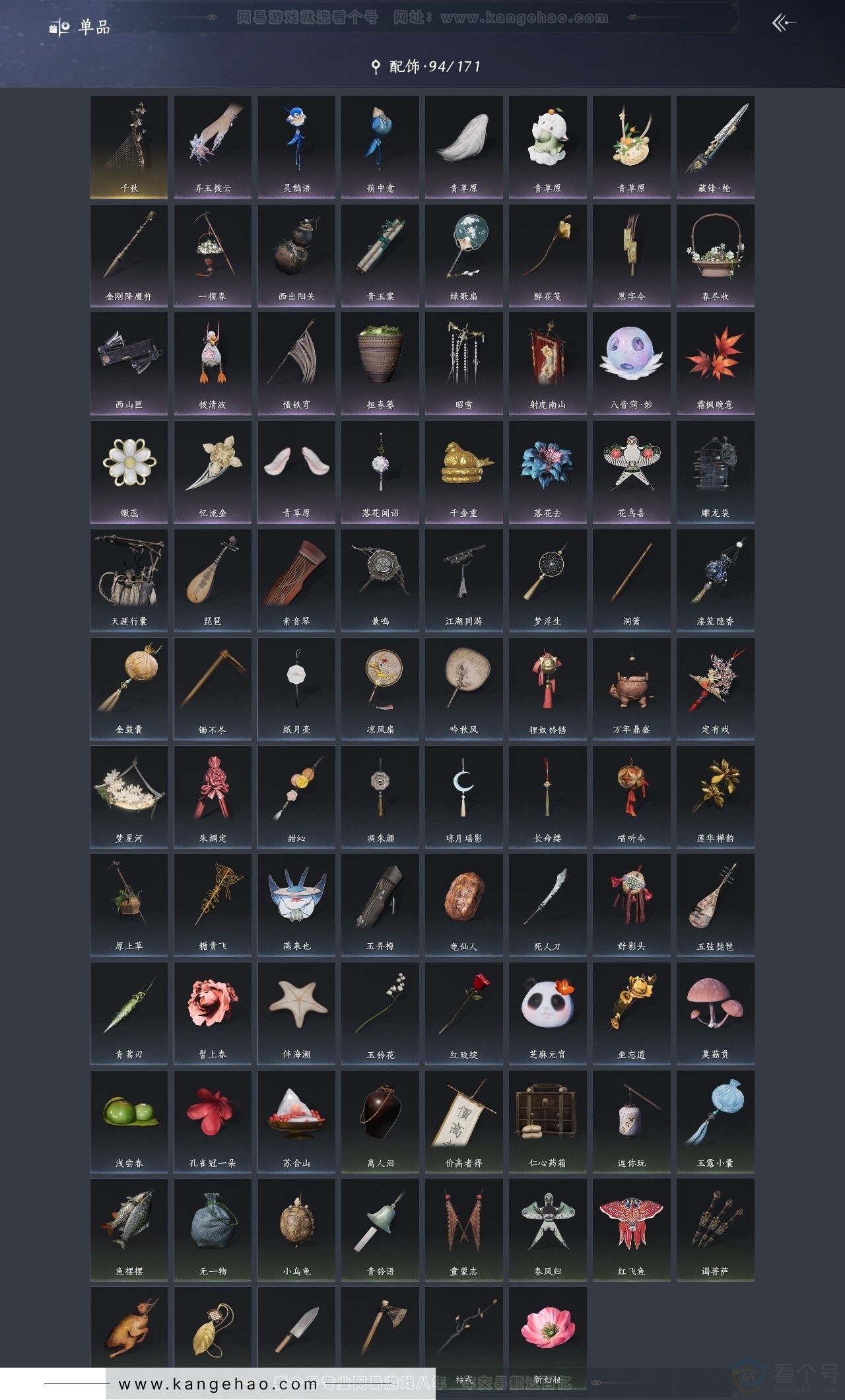Tap the 藏锋·枪 item tile
This screenshot has width=845, height=1400.
(715, 147)
